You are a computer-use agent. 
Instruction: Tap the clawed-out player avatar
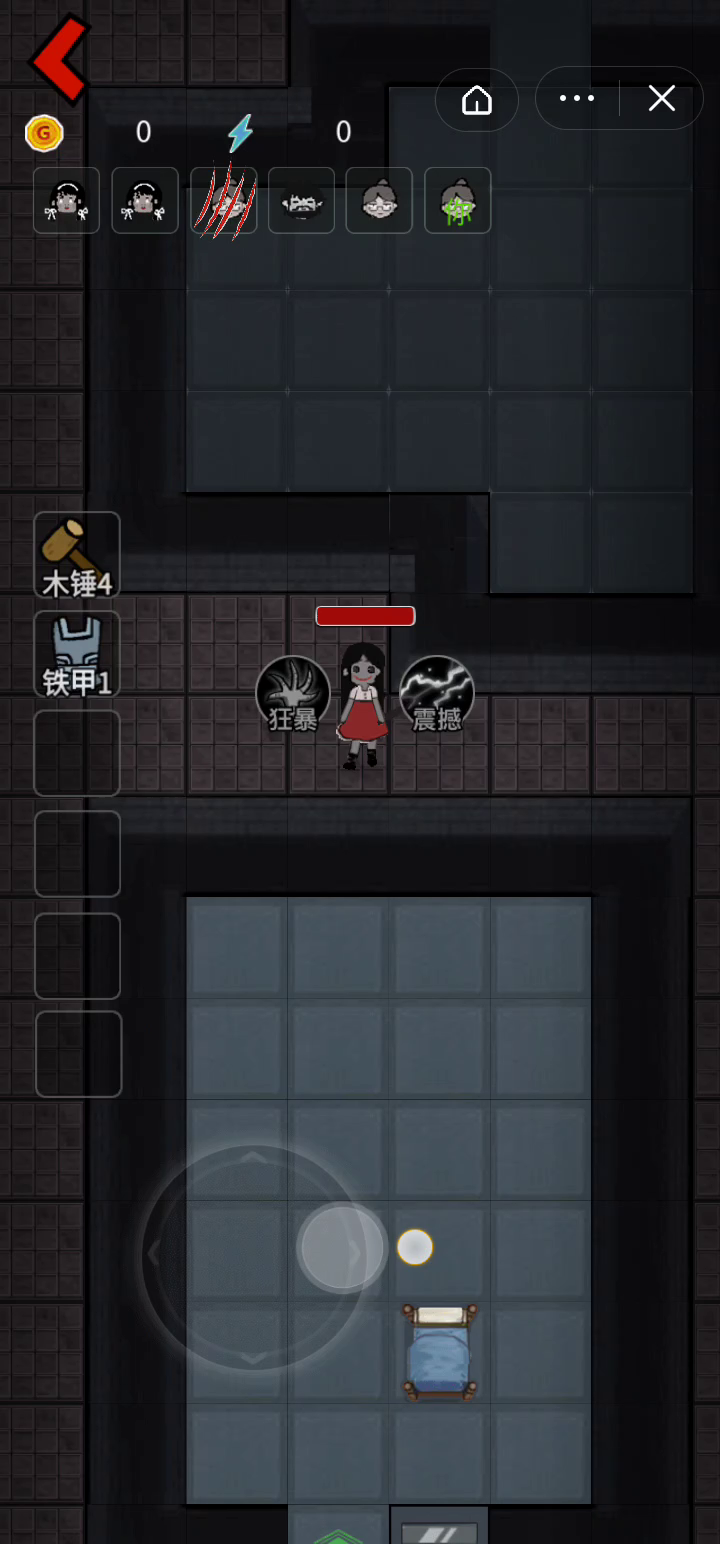tap(224, 200)
